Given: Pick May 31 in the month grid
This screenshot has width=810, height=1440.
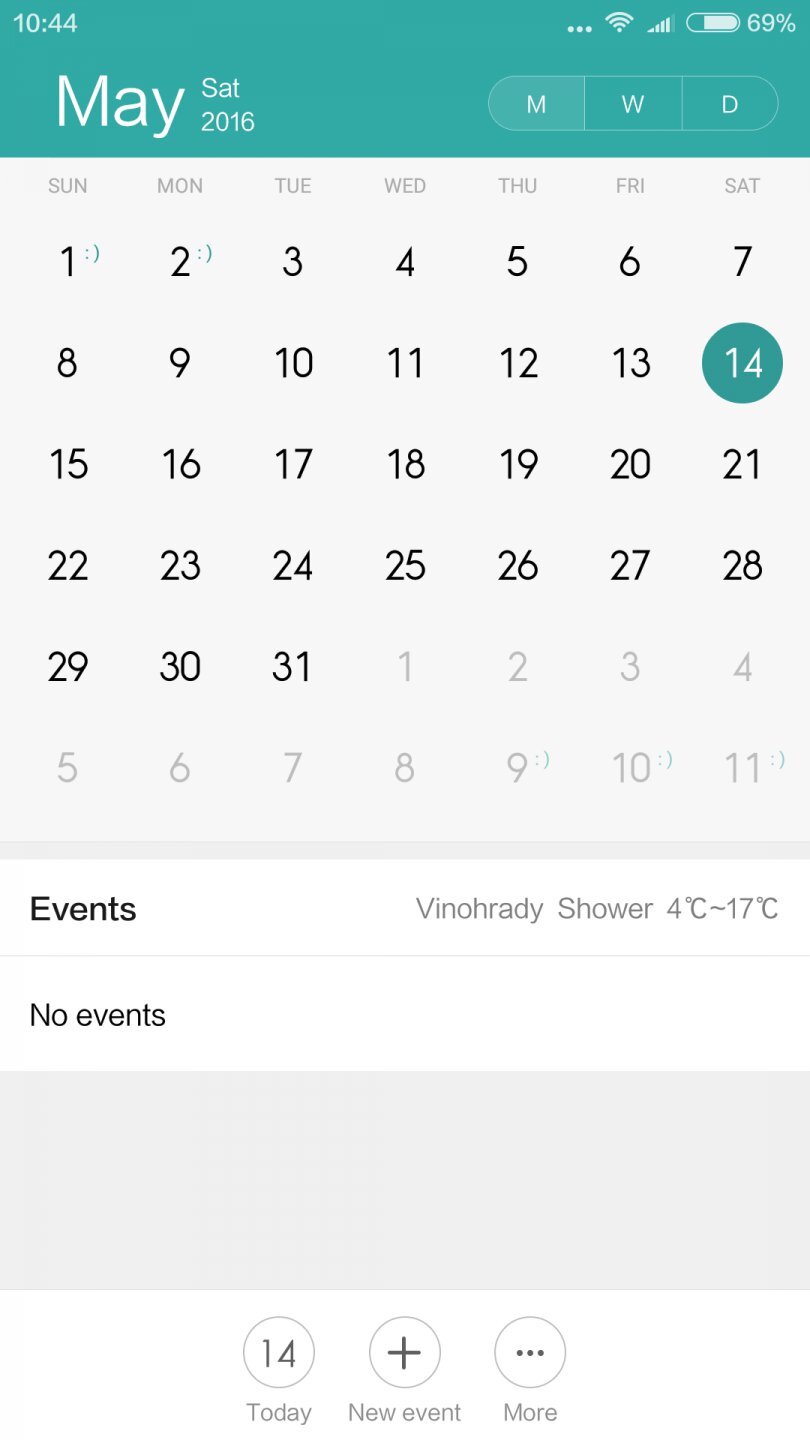Looking at the screenshot, I should [293, 667].
